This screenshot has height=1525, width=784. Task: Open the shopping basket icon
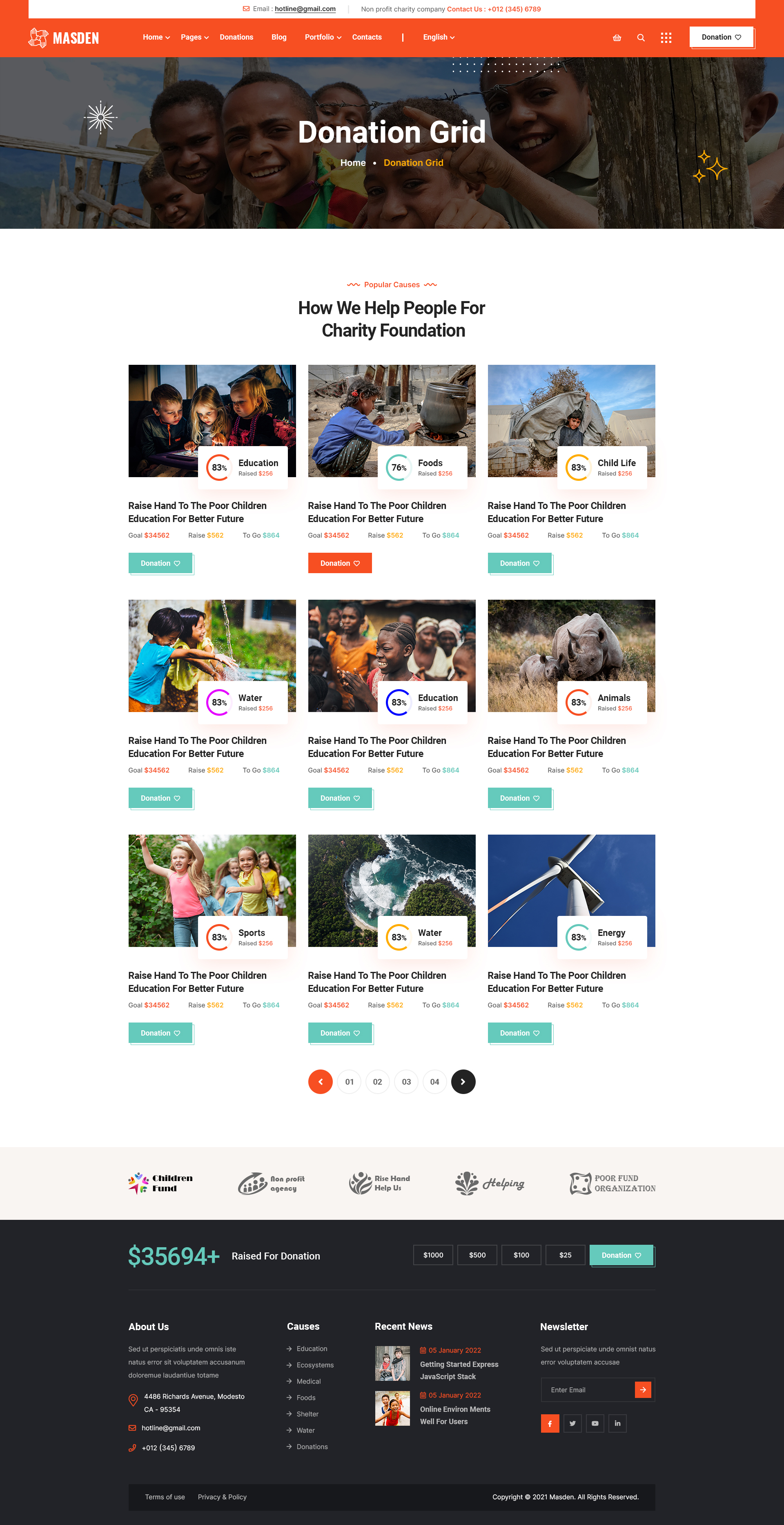point(617,38)
